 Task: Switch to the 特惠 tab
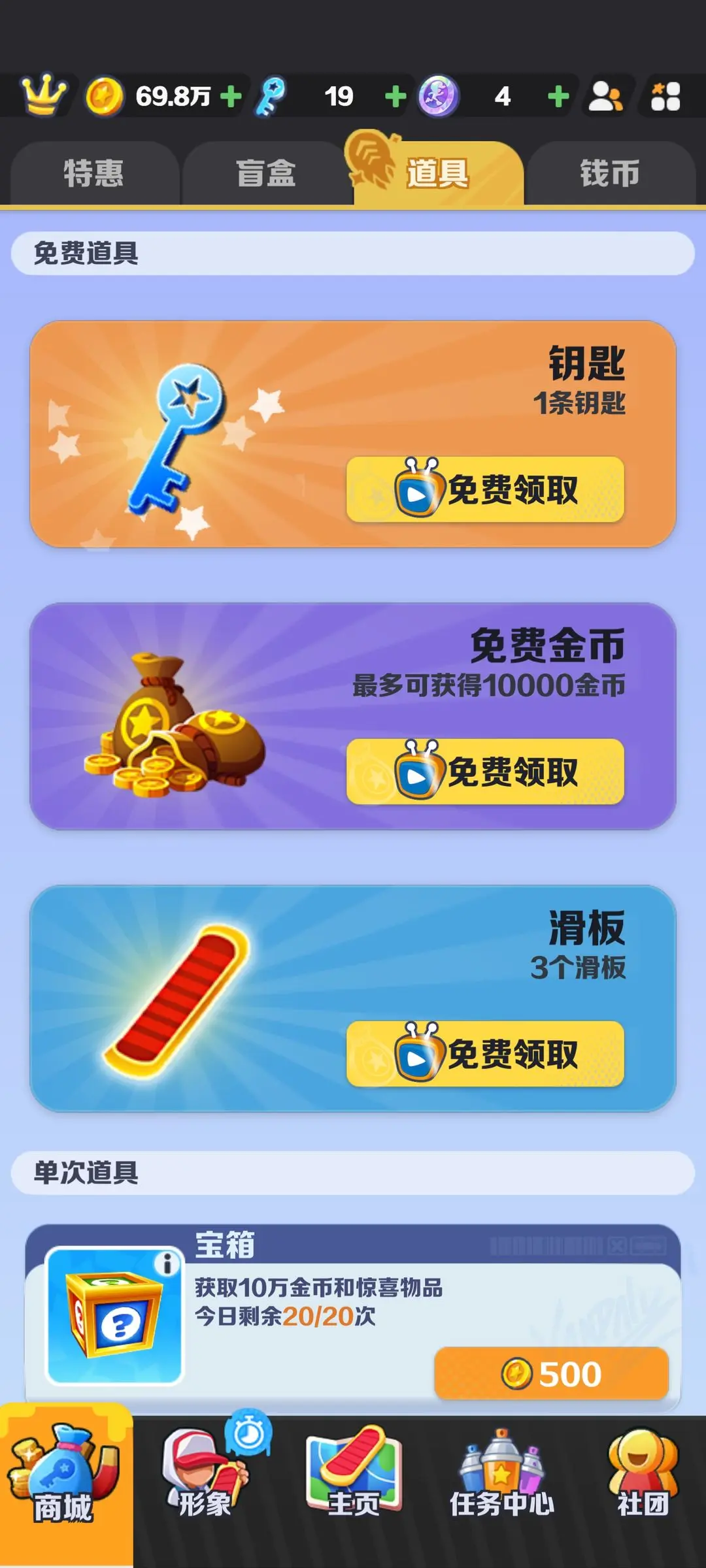pos(93,174)
